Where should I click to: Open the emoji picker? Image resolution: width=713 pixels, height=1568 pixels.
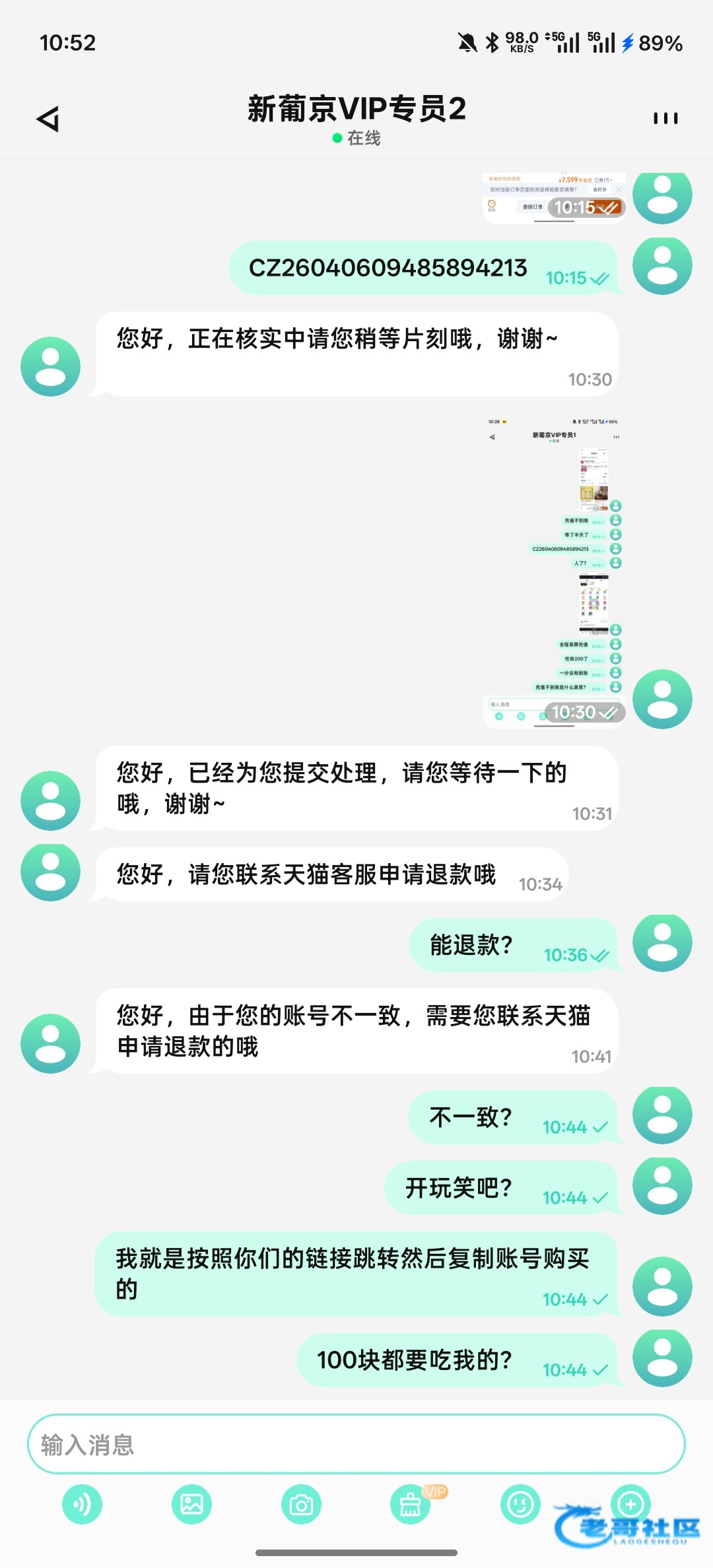tap(520, 1505)
